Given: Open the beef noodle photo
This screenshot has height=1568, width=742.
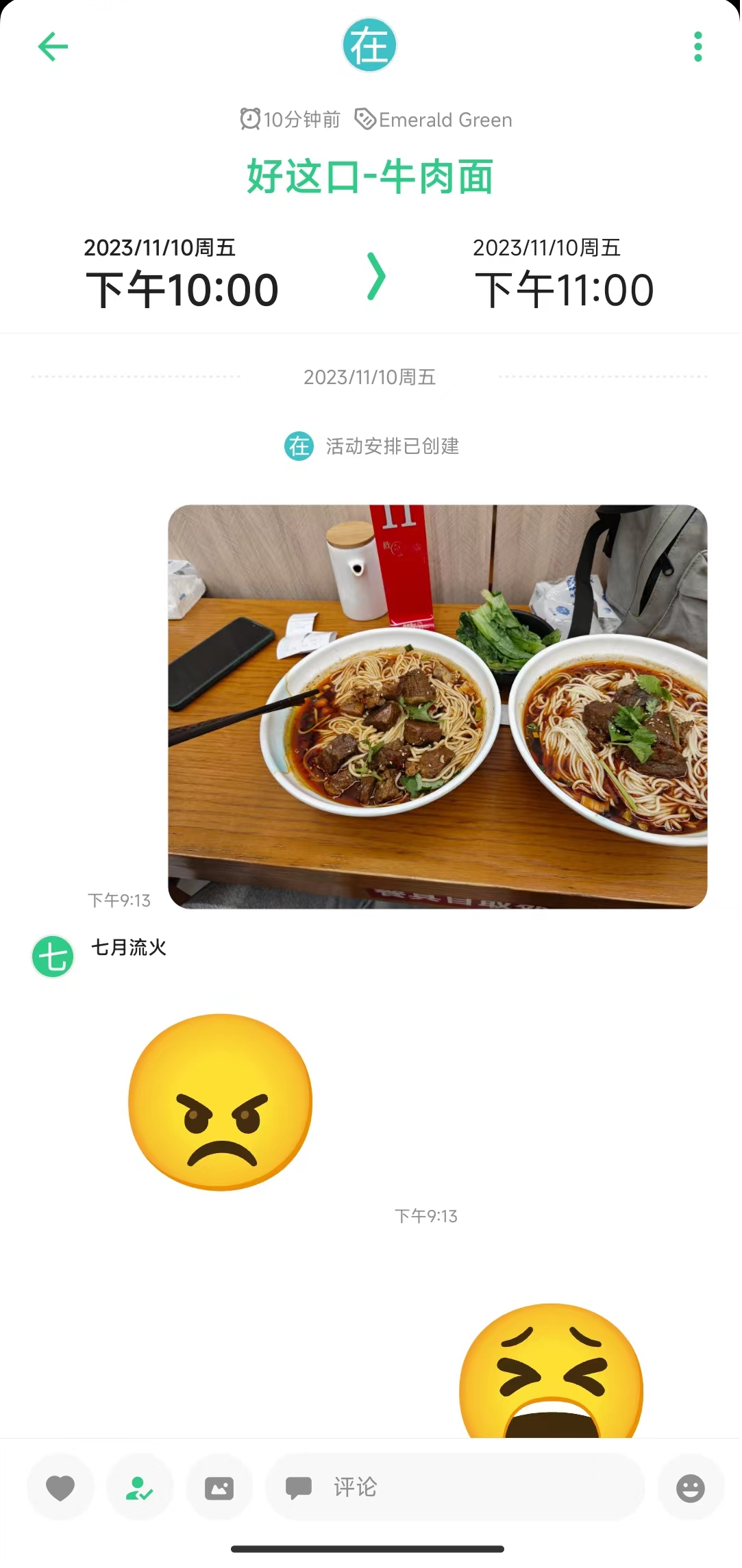Looking at the screenshot, I should (437, 706).
